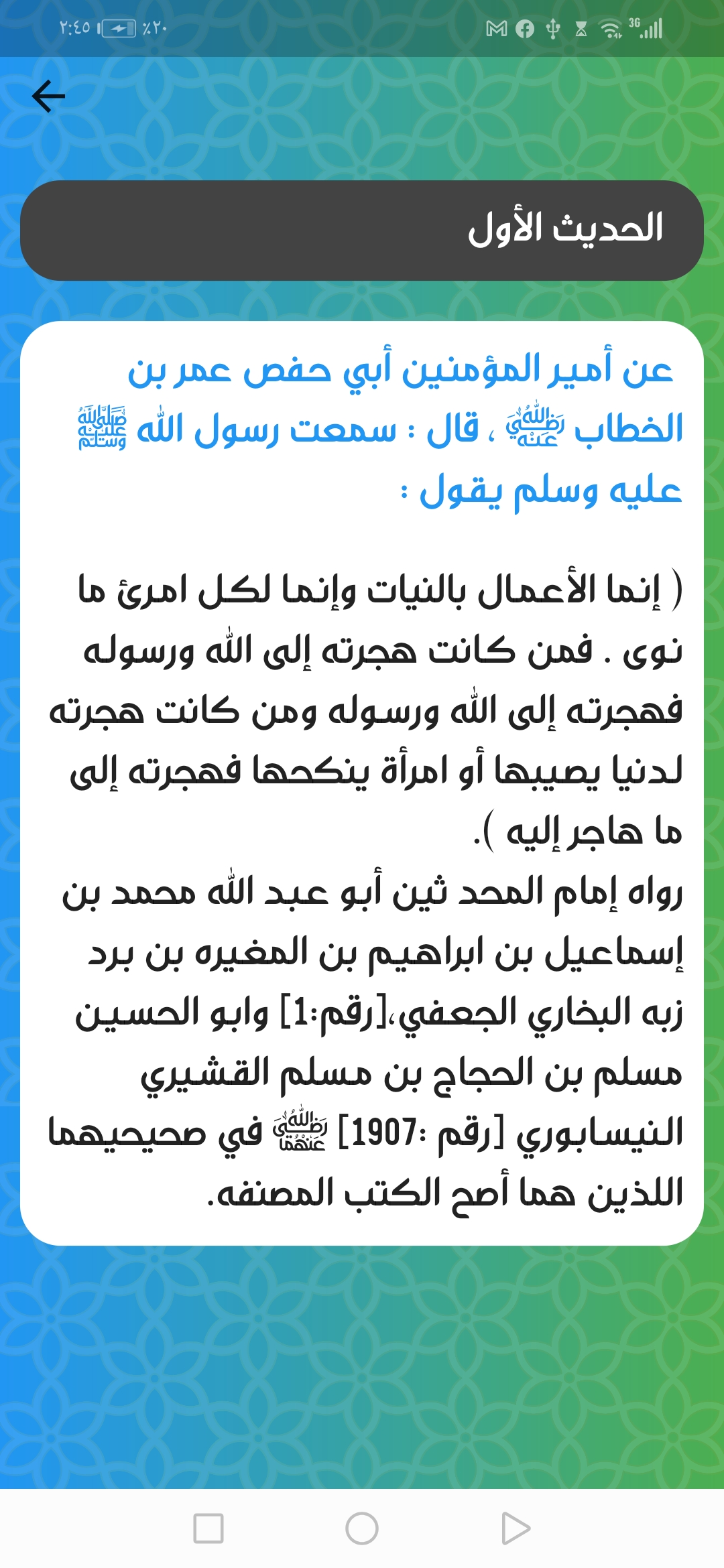Open the Gmail notification icon
The width and height of the screenshot is (724, 1568).
tap(497, 28)
